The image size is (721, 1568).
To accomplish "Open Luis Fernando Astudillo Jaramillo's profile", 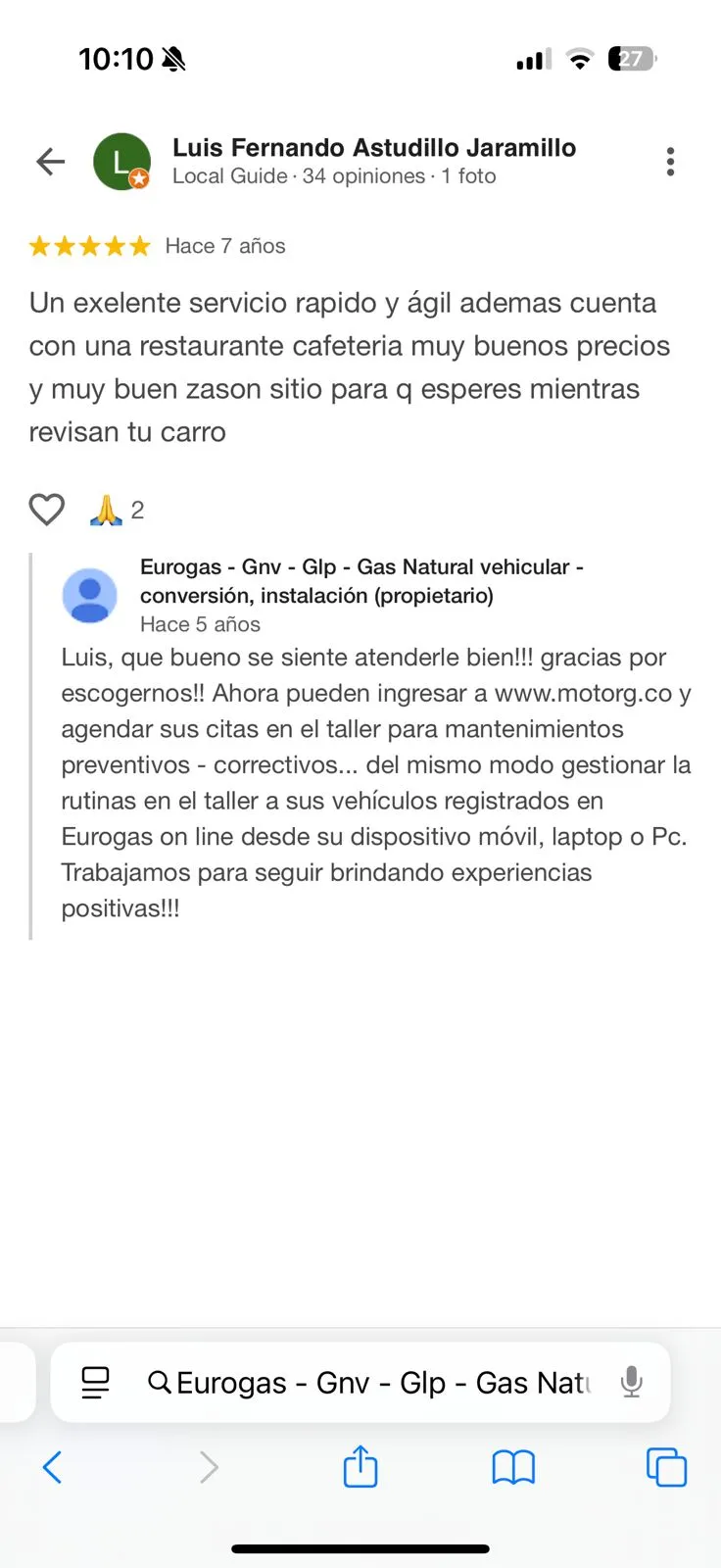I will pyautogui.click(x=373, y=148).
